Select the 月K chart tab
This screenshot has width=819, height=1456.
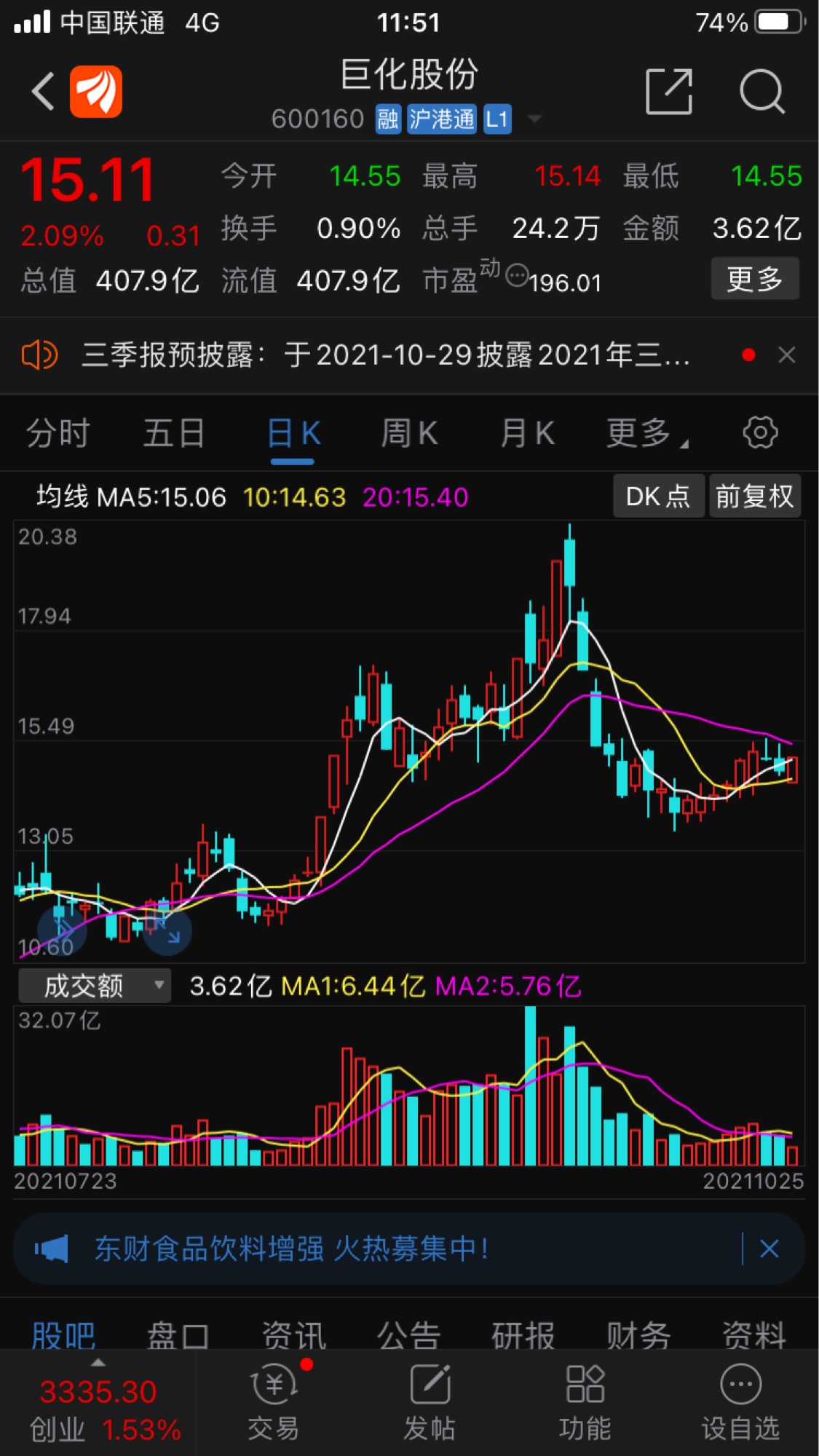tap(527, 434)
